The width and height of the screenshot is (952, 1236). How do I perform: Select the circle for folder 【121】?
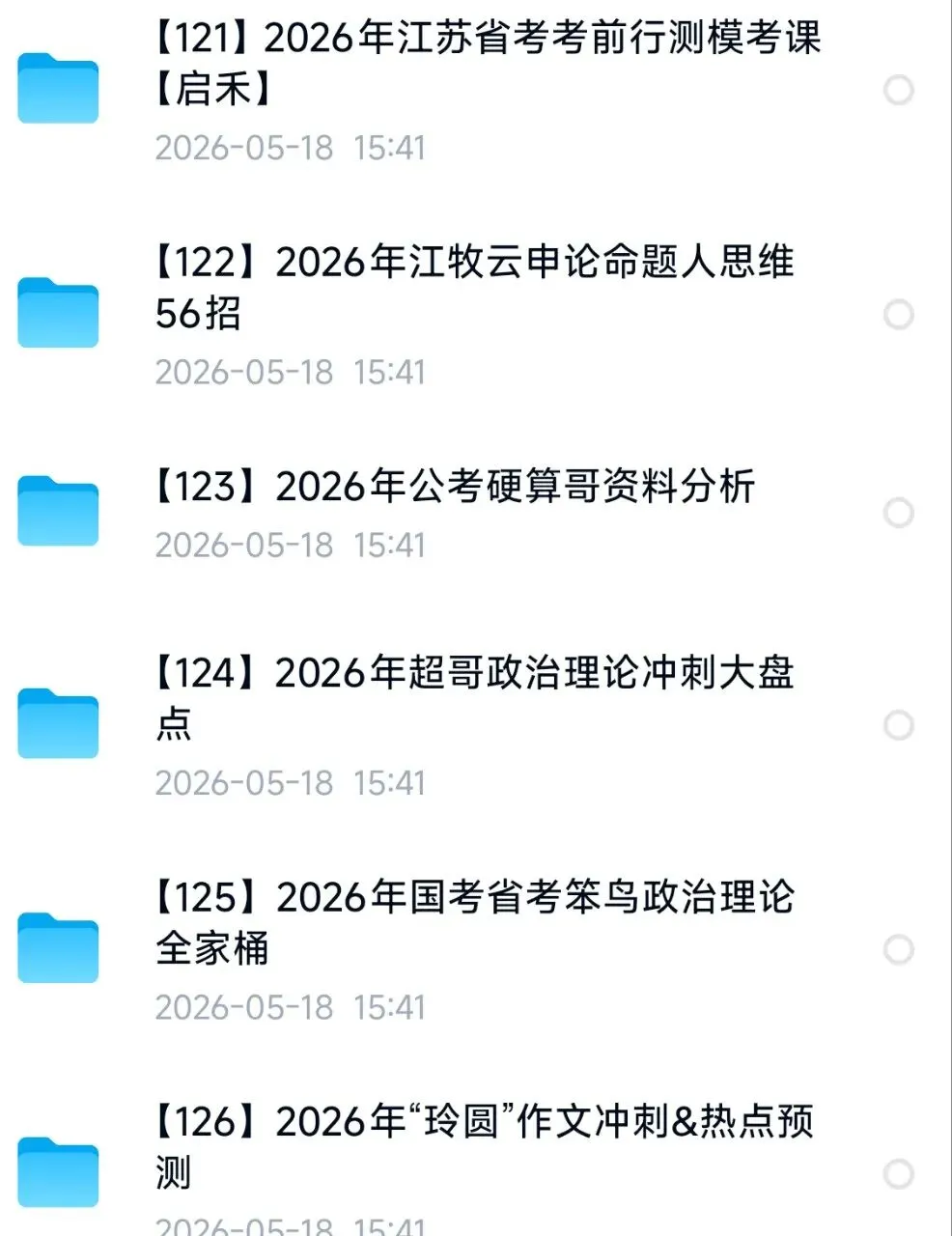[x=899, y=91]
